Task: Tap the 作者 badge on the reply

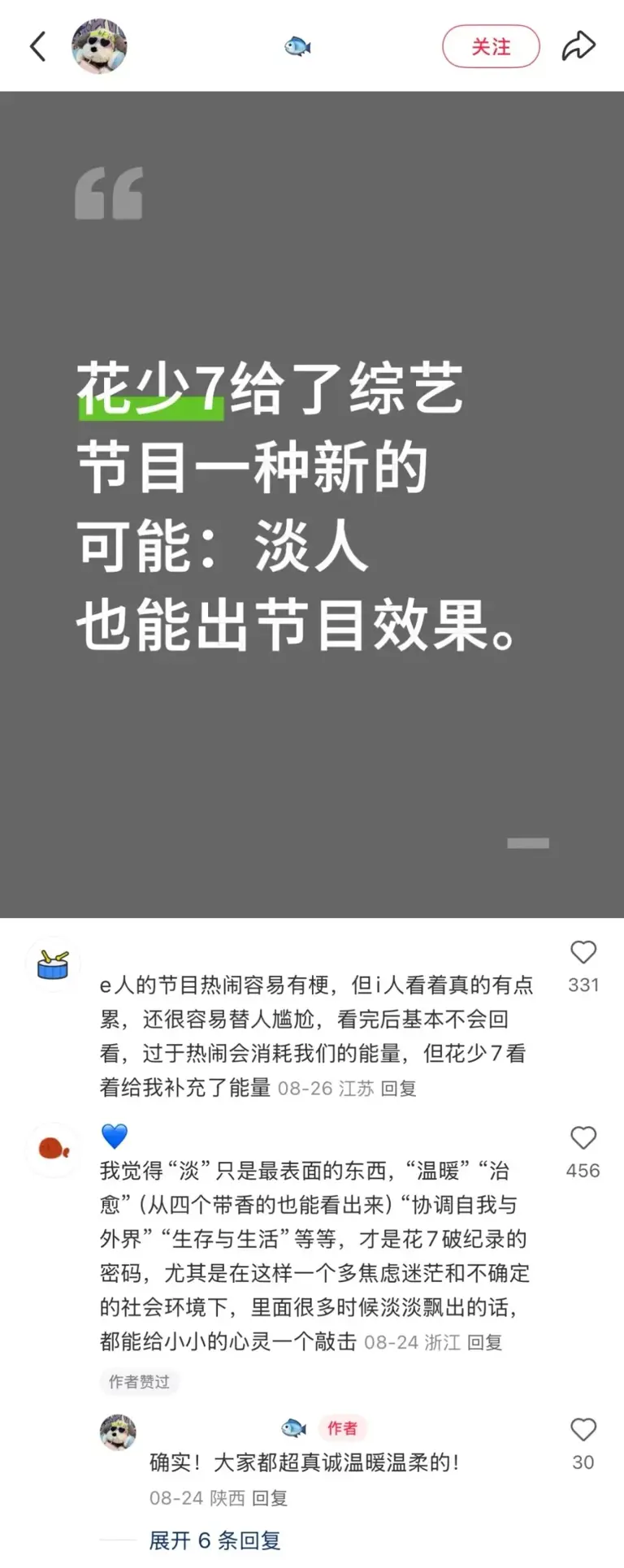Action: 344,1428
